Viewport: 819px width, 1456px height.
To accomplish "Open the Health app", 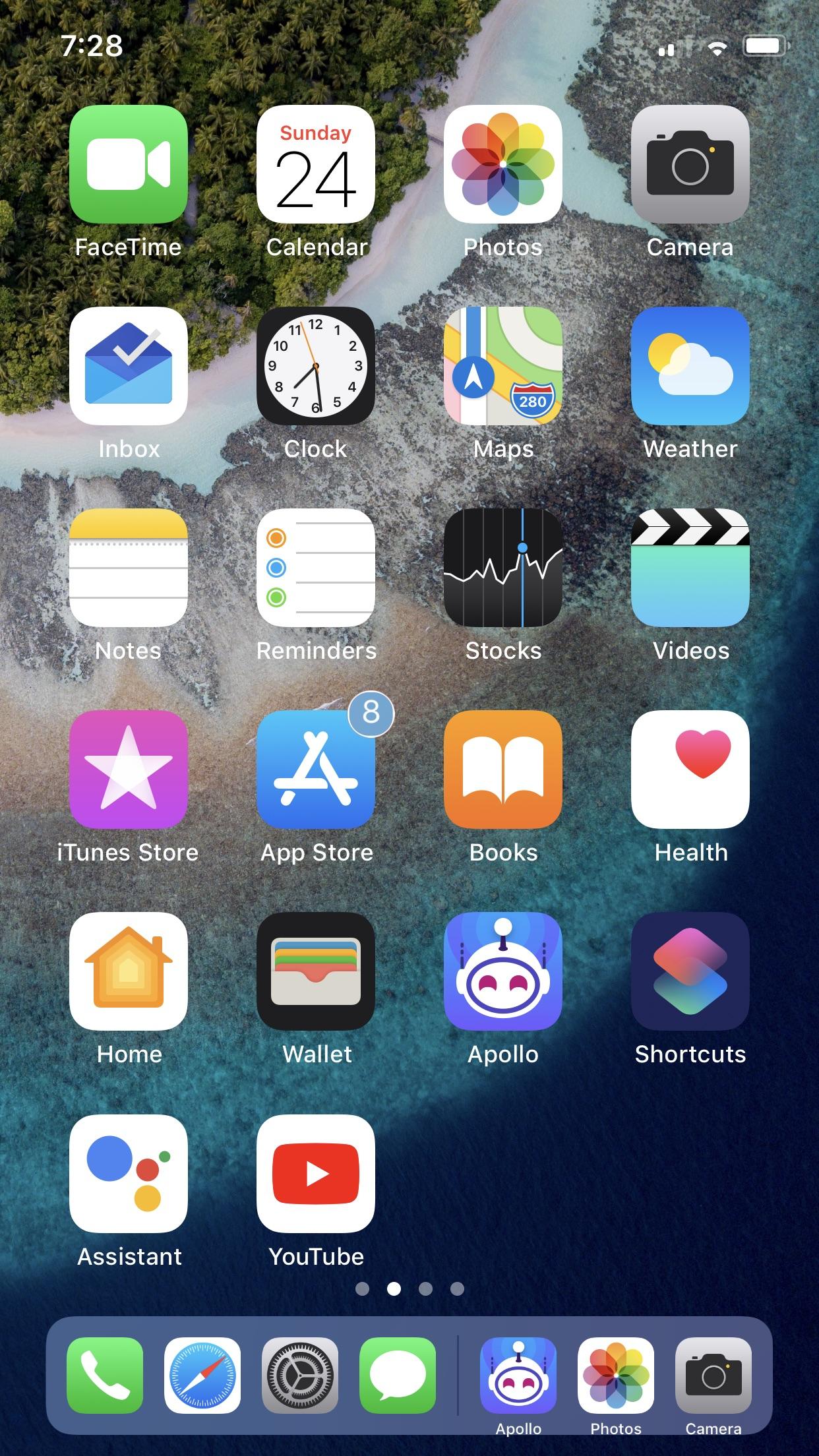I will click(690, 772).
